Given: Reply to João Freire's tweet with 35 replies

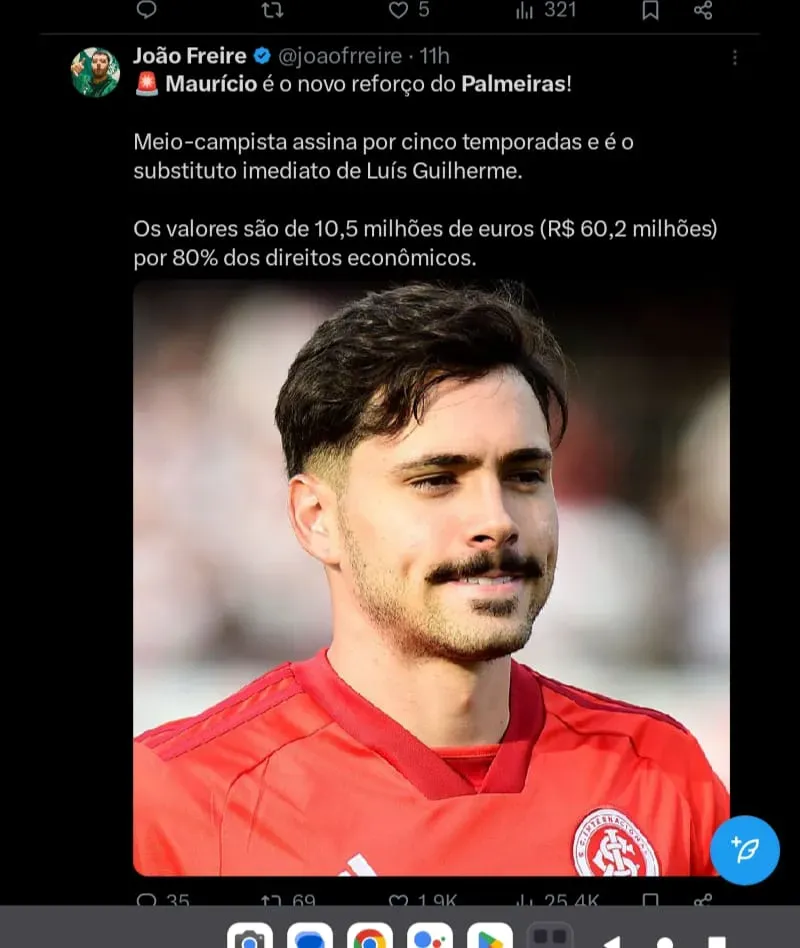Looking at the screenshot, I should pos(146,900).
